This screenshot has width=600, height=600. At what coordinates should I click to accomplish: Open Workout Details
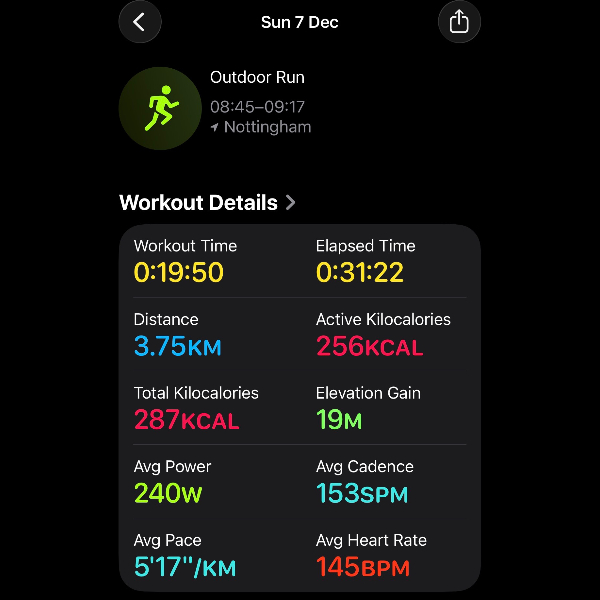[x=207, y=203]
